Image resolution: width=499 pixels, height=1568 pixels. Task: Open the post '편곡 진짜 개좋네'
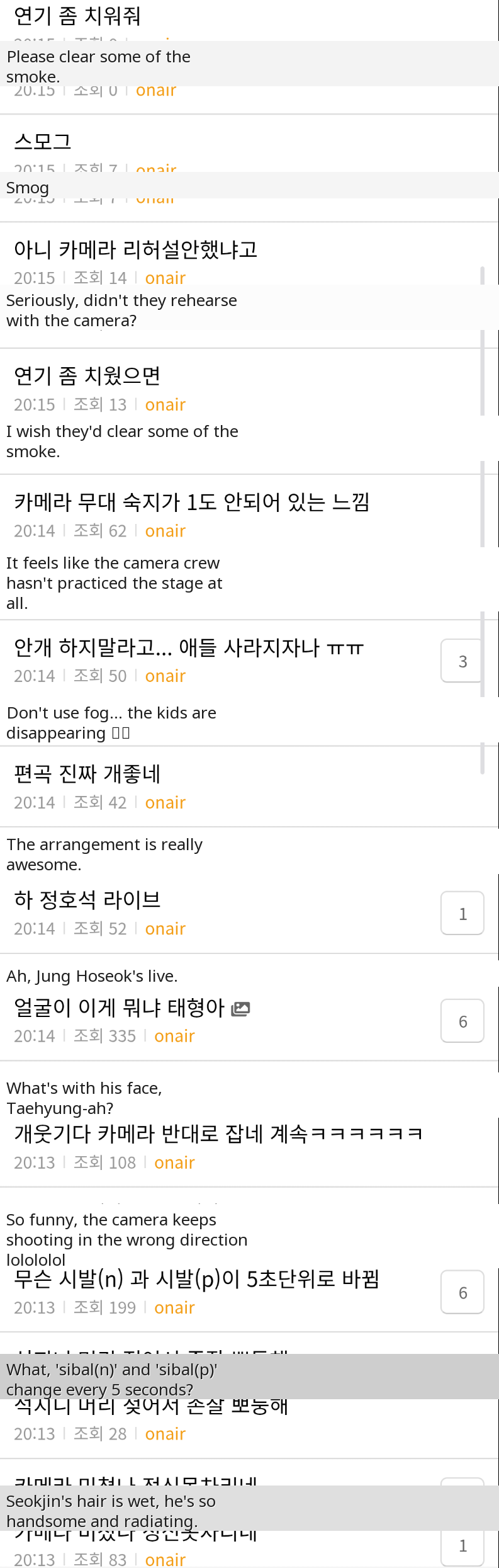coord(87,774)
